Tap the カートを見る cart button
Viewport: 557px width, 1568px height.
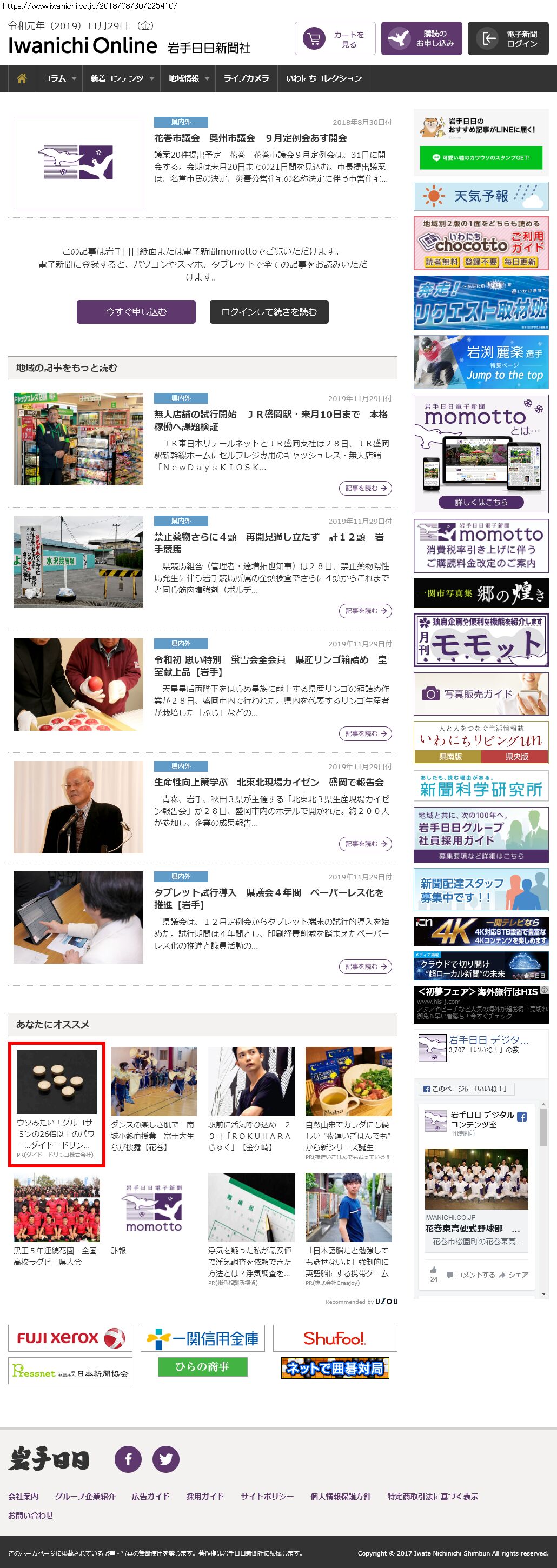click(x=335, y=39)
